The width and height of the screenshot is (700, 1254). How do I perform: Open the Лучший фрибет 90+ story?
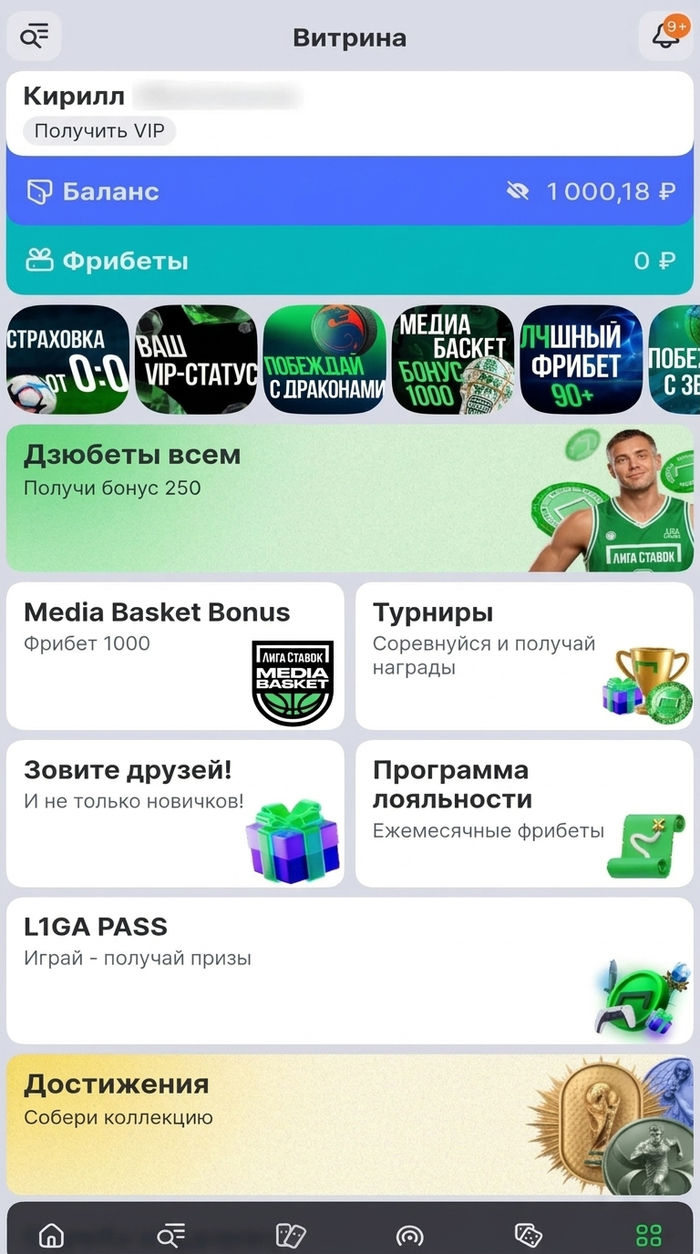coord(582,359)
